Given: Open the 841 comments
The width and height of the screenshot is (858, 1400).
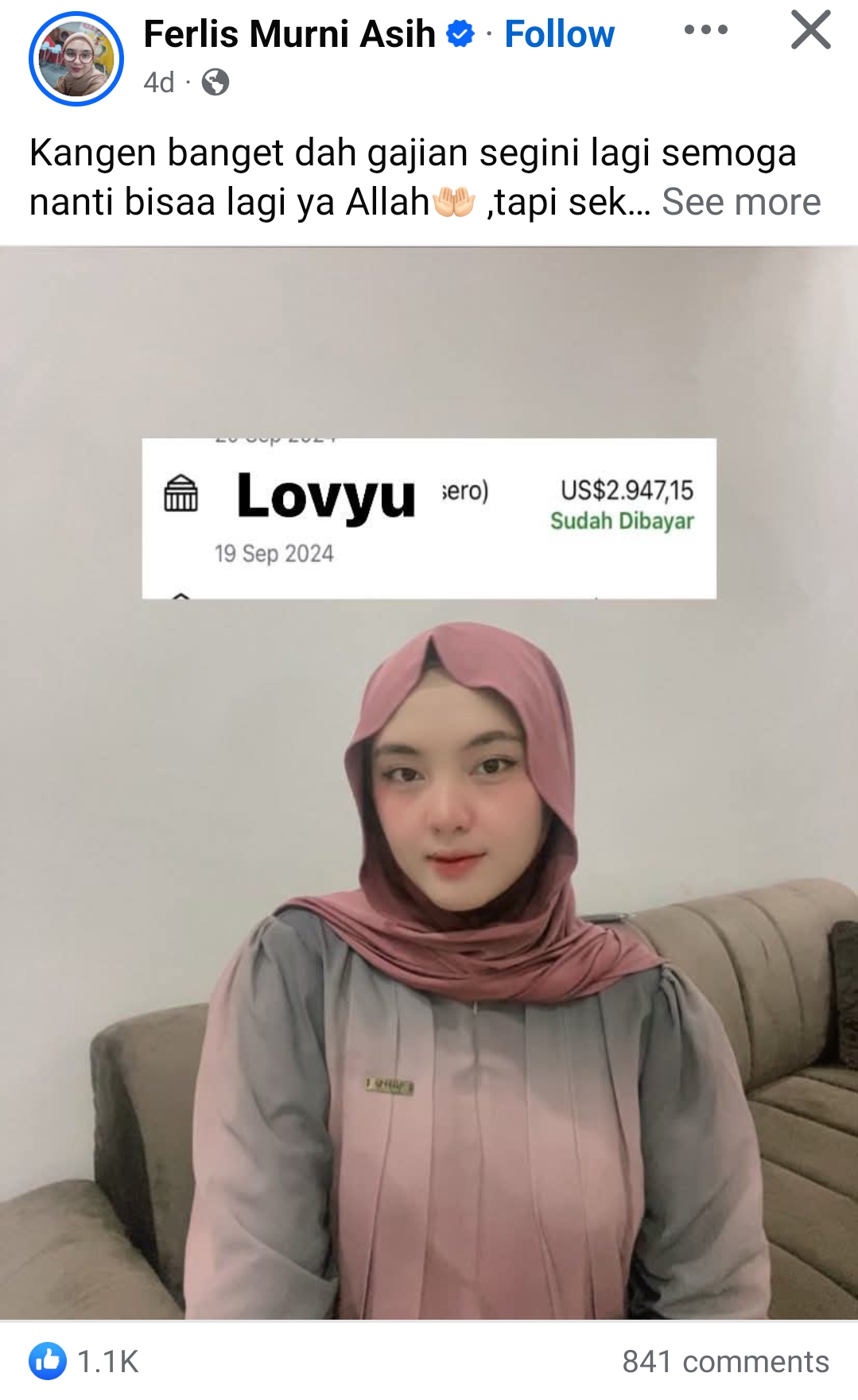Looking at the screenshot, I should (725, 1361).
